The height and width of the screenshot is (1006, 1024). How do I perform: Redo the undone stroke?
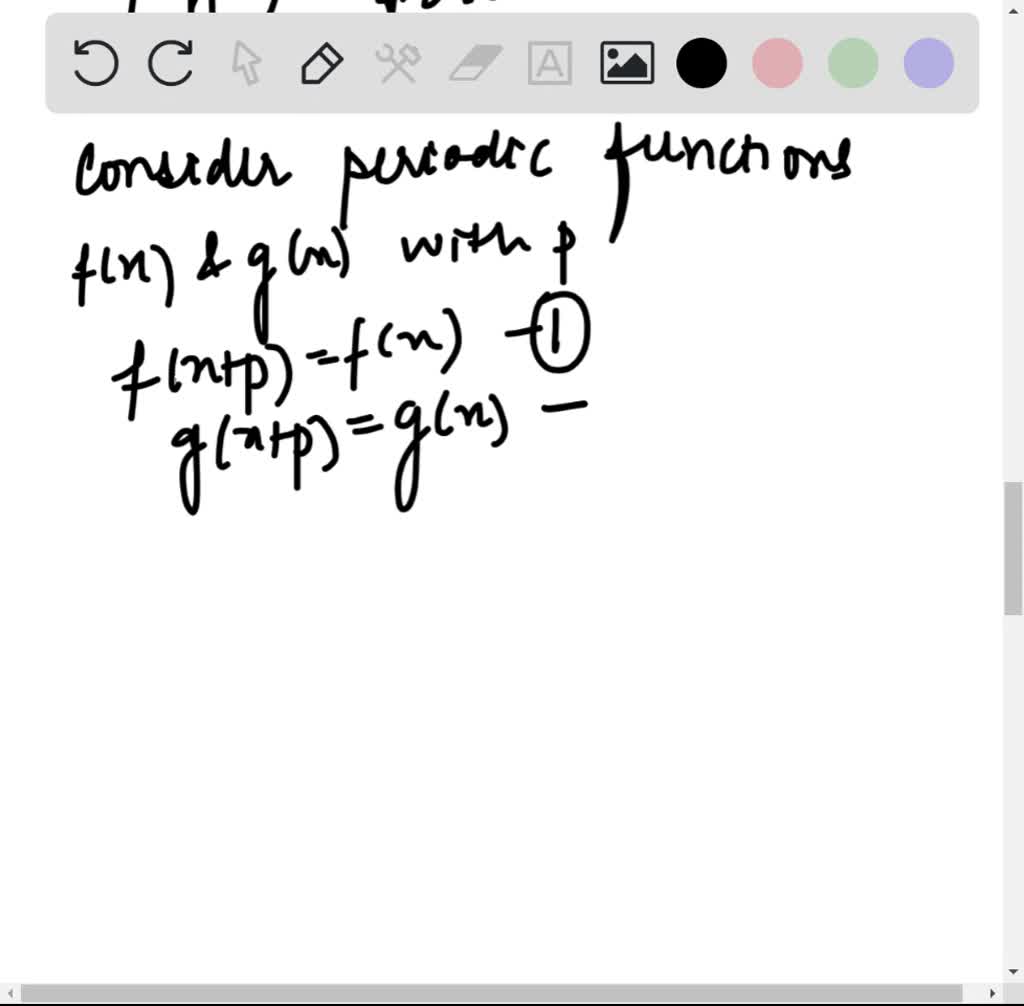point(171,64)
